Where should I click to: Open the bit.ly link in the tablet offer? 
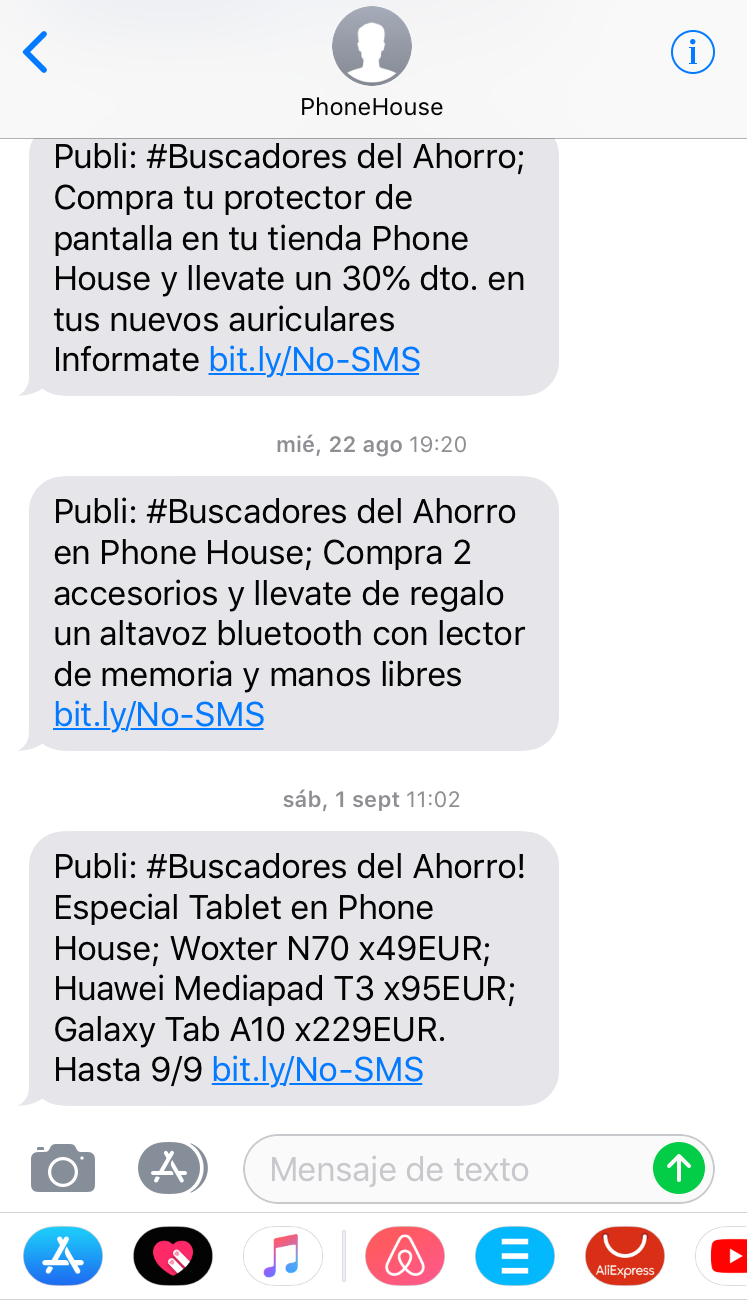315,1069
